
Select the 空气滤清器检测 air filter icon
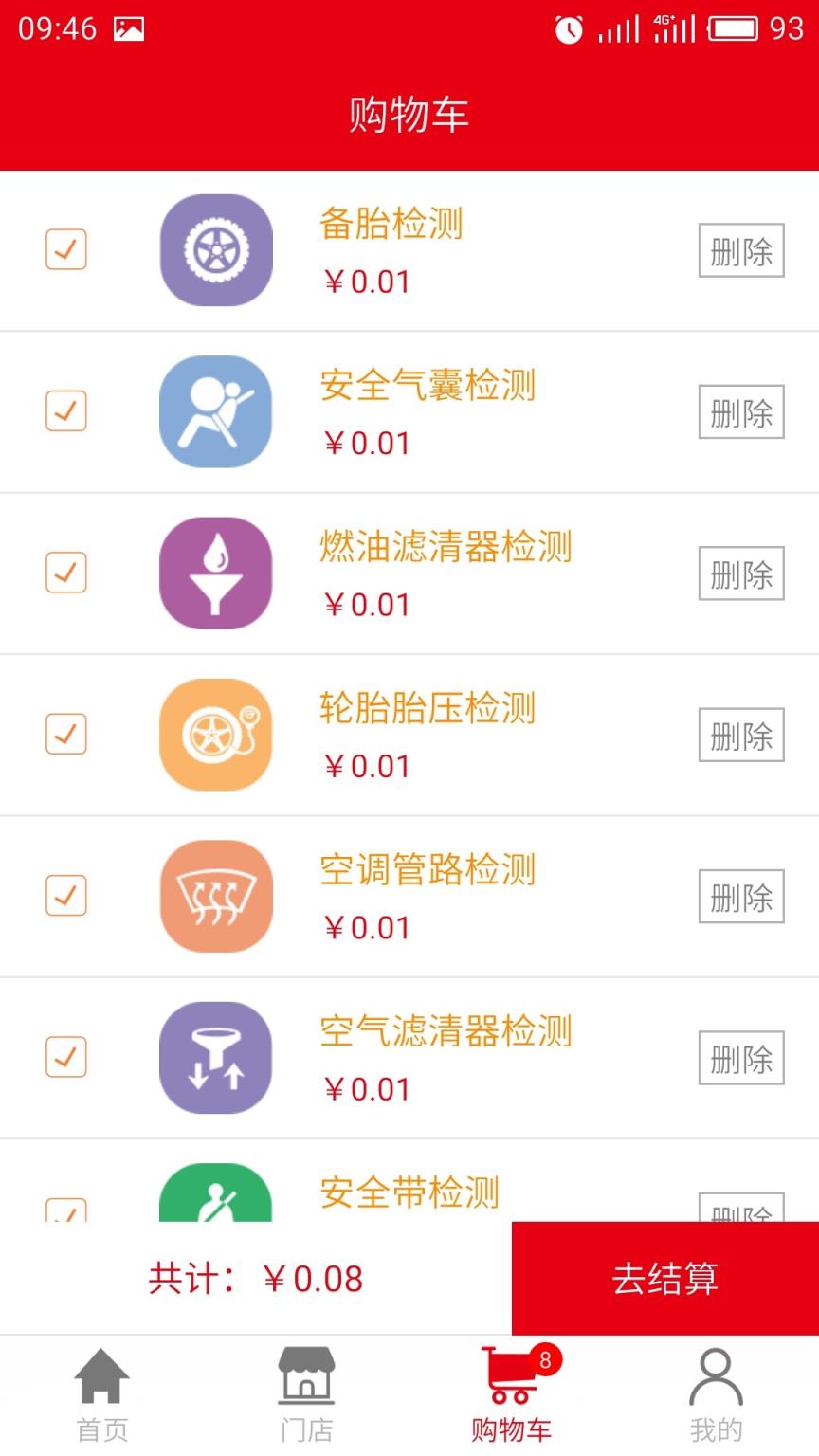(x=216, y=1058)
